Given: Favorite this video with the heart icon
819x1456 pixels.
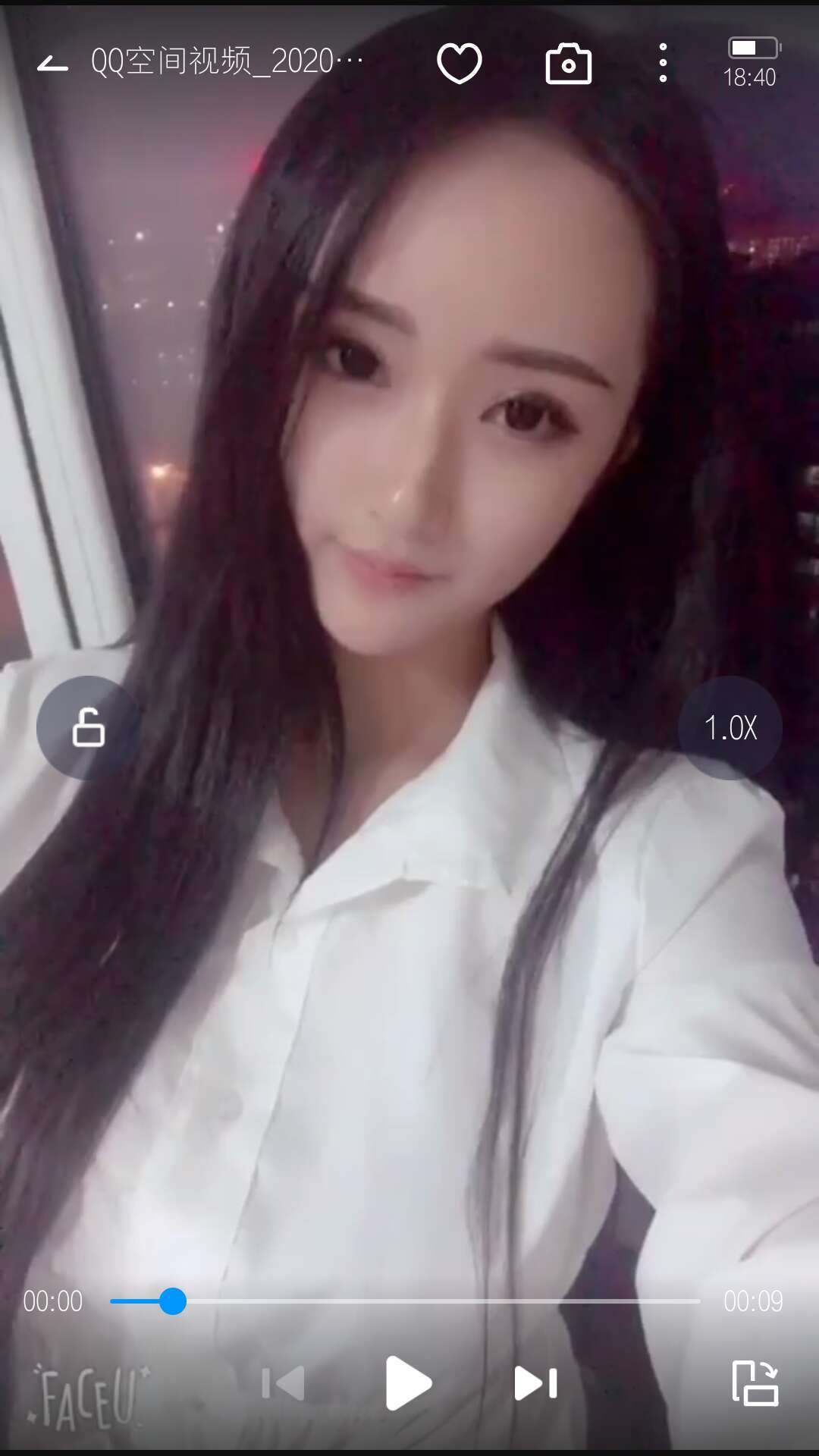Looking at the screenshot, I should pyautogui.click(x=460, y=63).
